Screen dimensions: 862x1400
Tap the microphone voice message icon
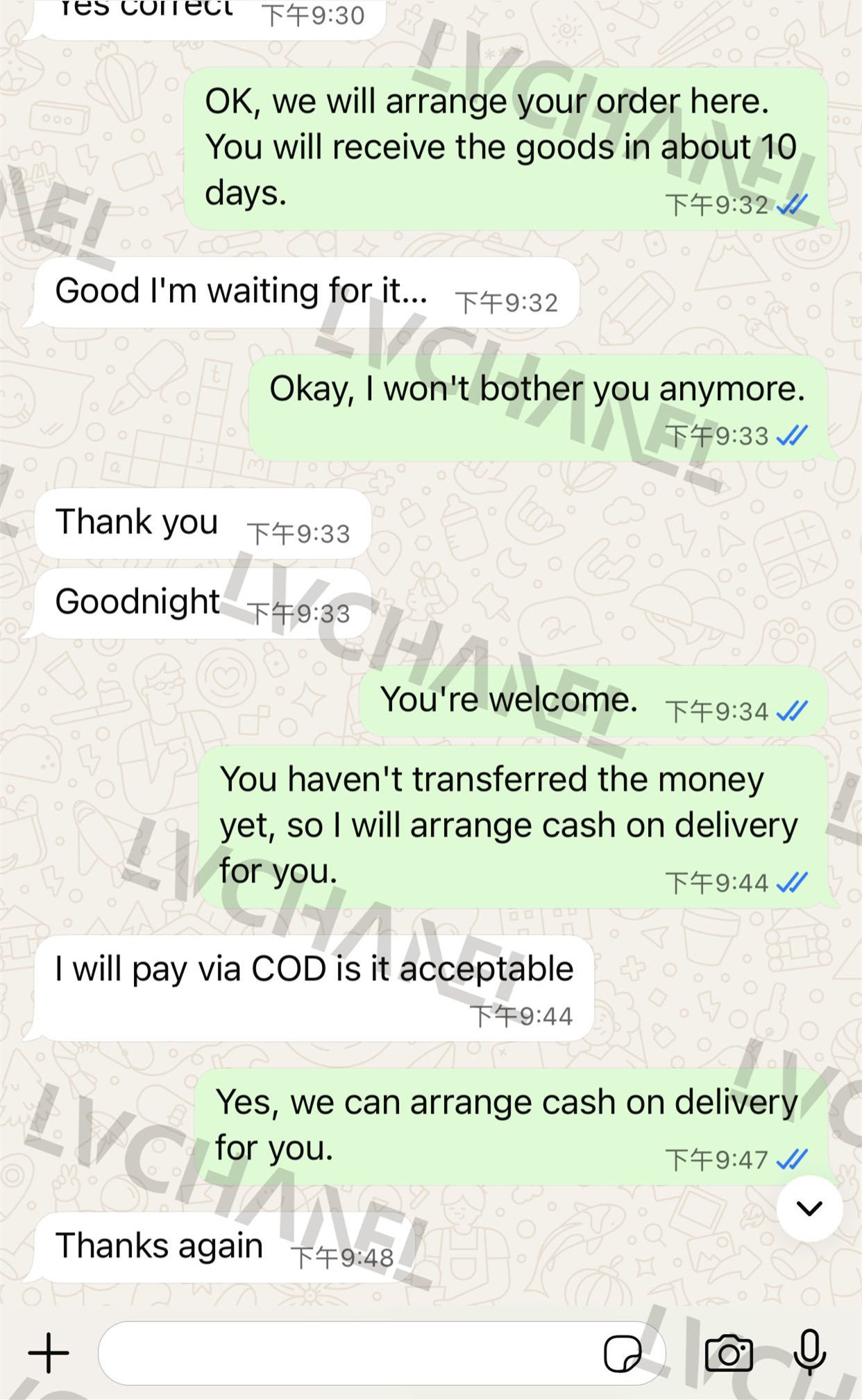point(809,1351)
